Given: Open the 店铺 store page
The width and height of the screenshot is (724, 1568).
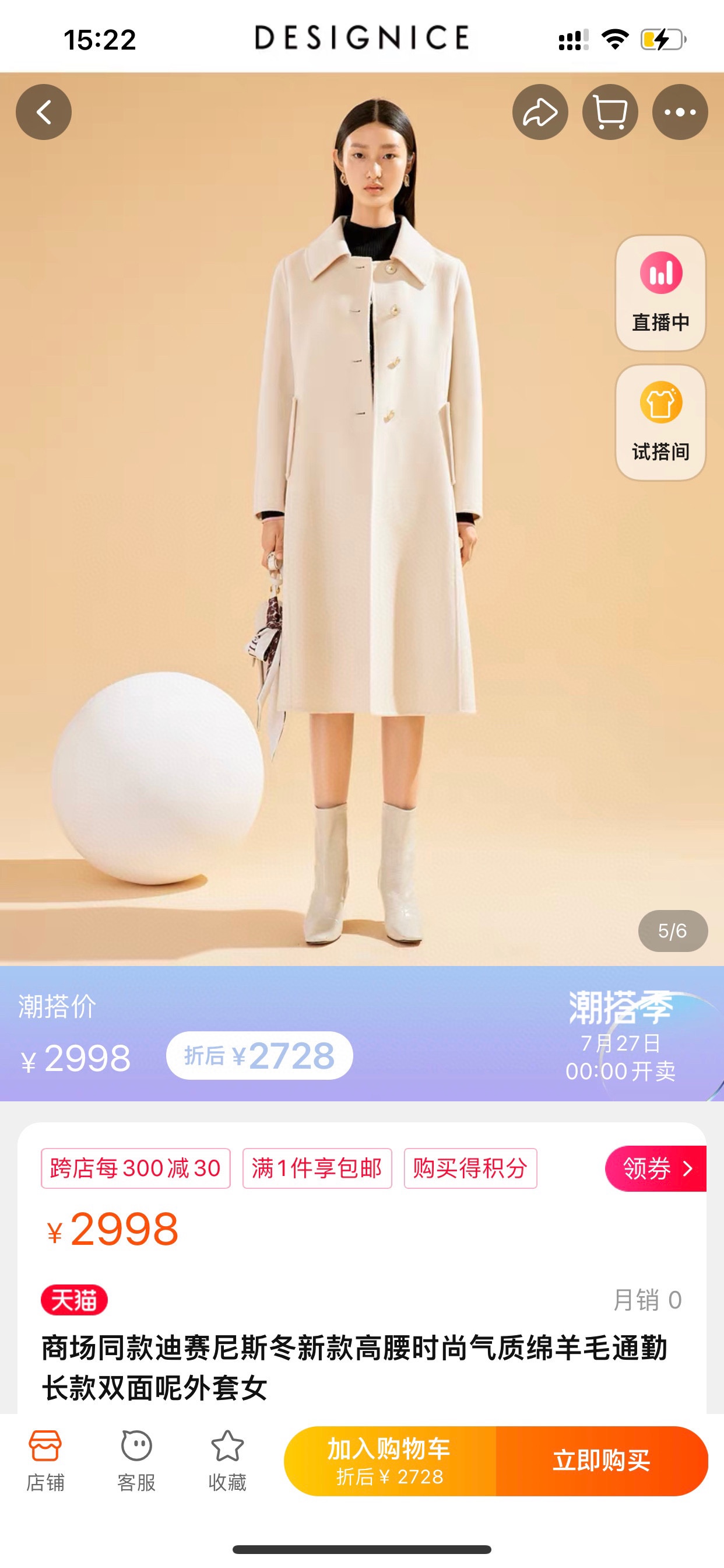Looking at the screenshot, I should [x=45, y=1461].
